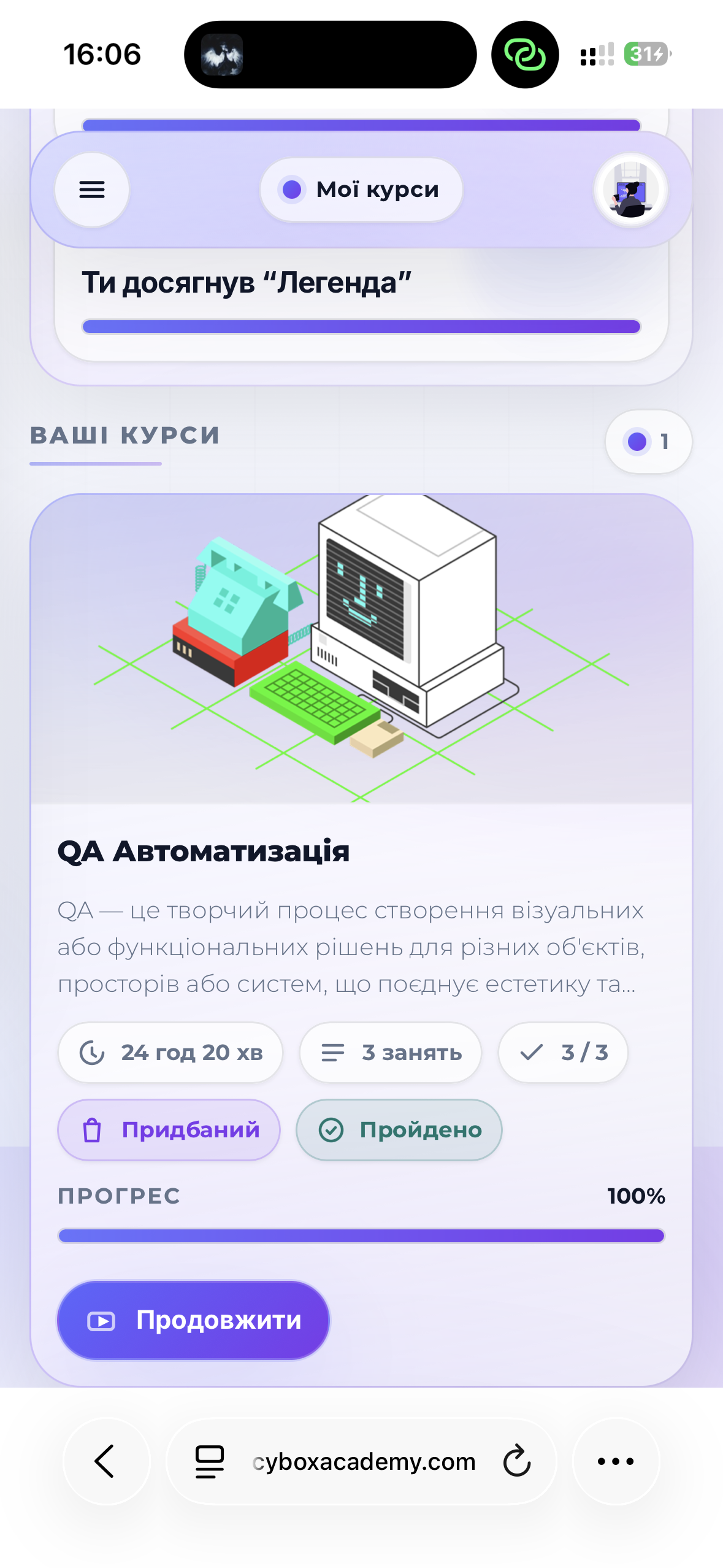
Task: Open the page options icon beside the URL
Action: pos(210,1461)
